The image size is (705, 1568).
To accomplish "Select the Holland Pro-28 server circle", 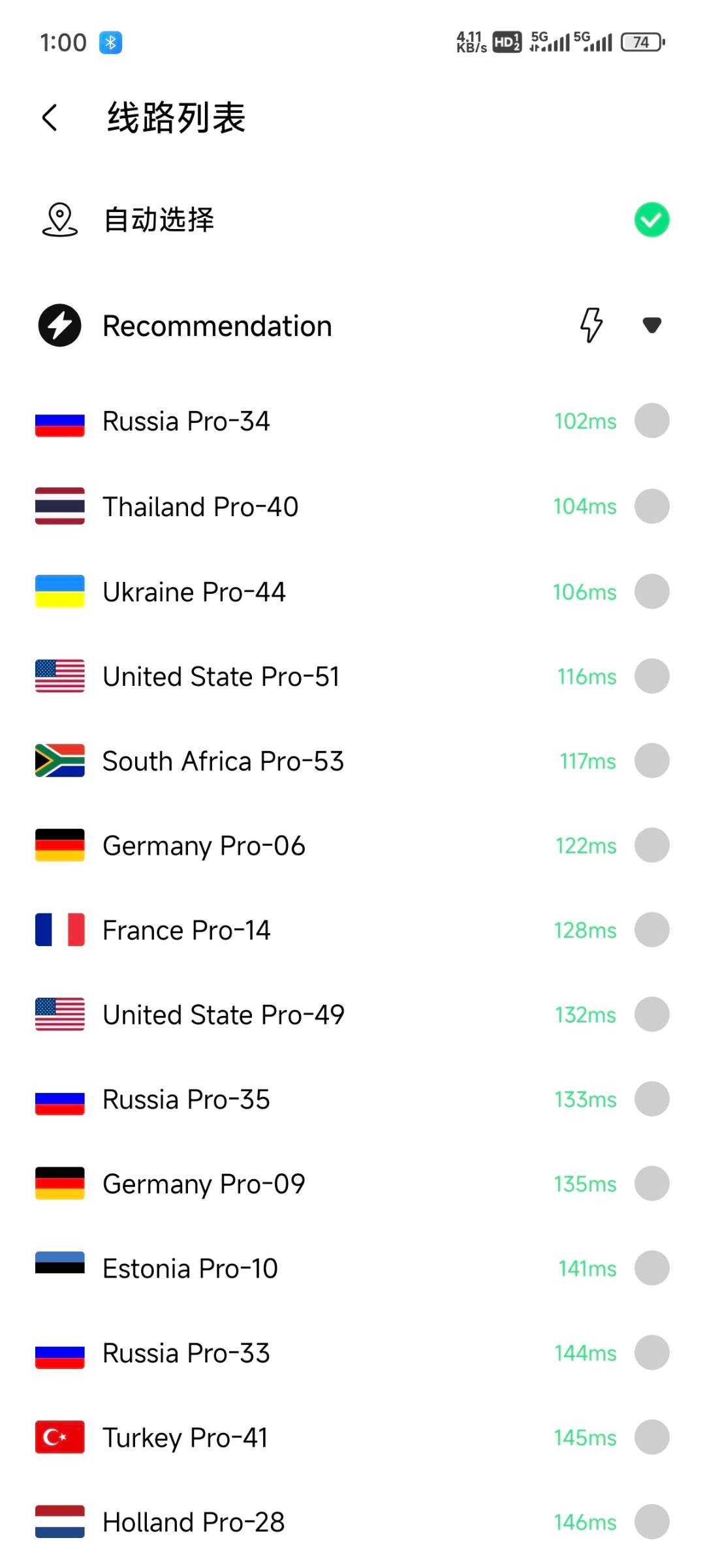I will [651, 1522].
